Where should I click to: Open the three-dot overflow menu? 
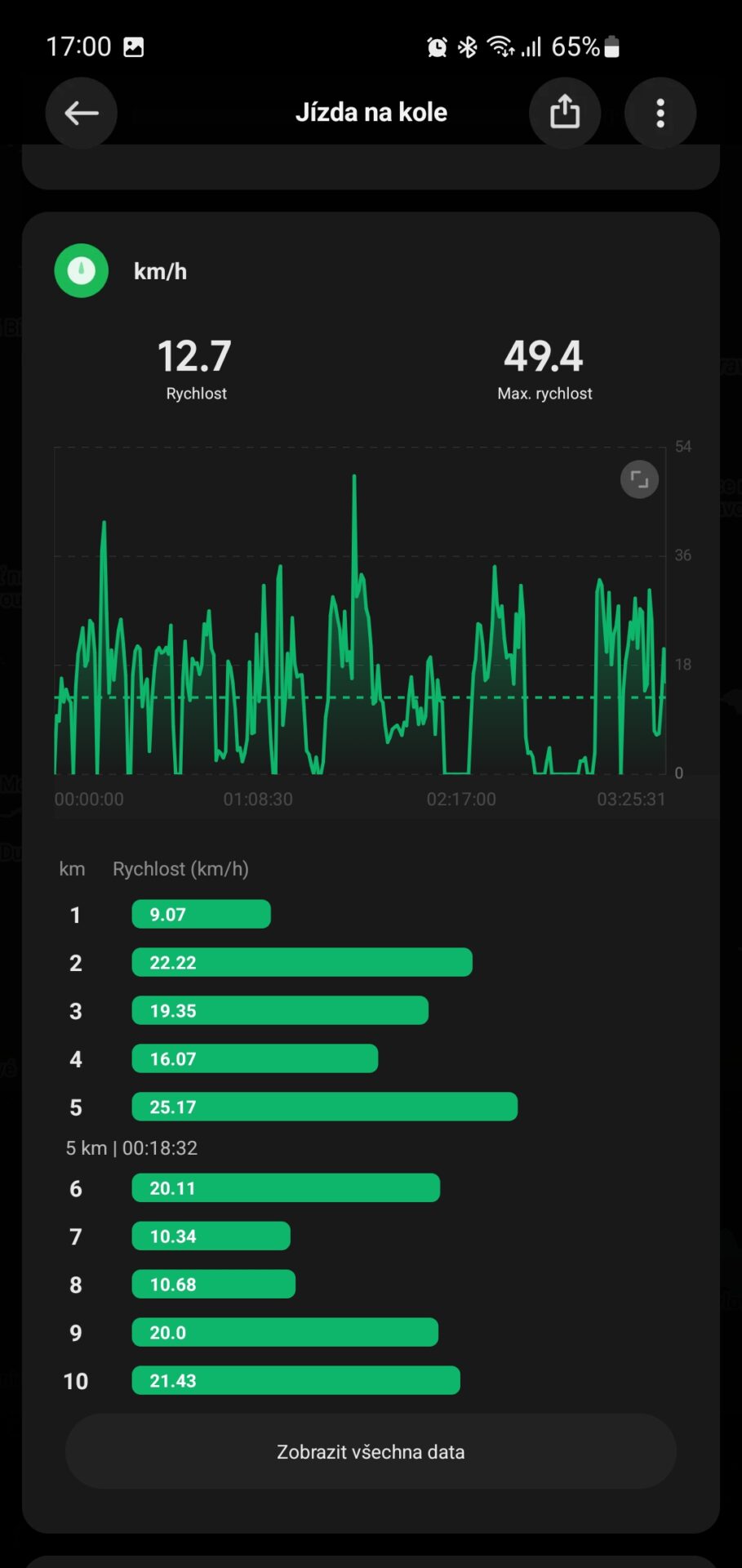point(660,113)
